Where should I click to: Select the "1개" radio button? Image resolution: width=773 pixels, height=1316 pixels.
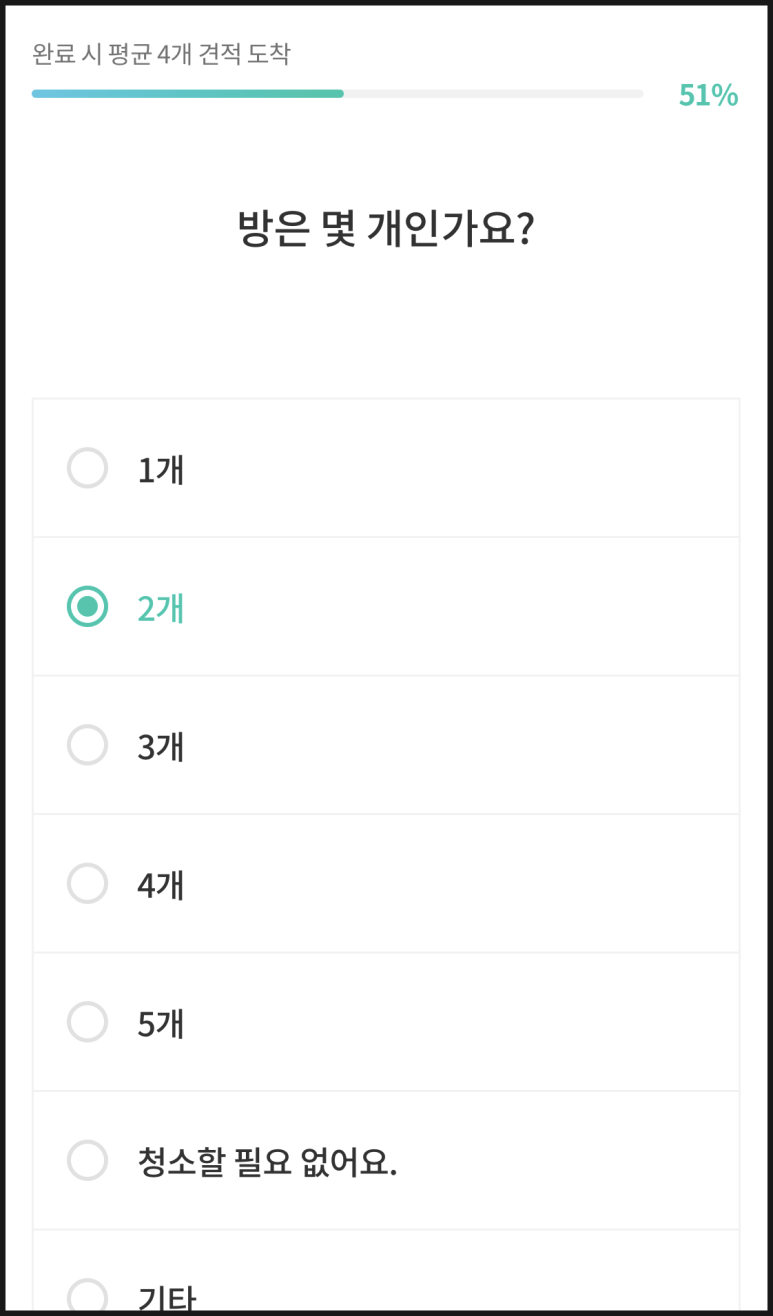pyautogui.click(x=88, y=468)
